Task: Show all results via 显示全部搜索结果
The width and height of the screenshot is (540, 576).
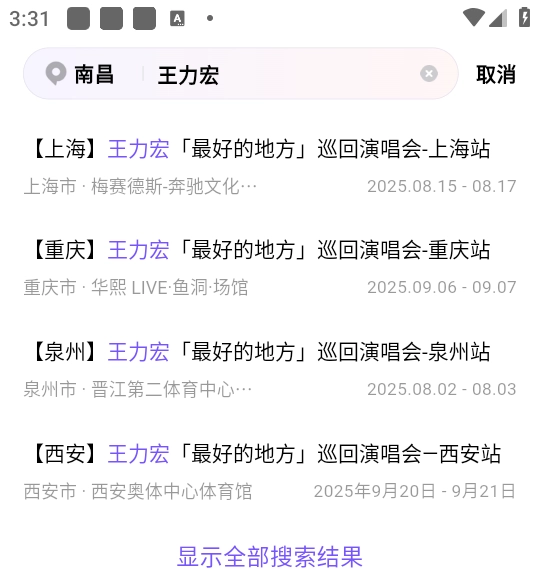Action: (270, 557)
